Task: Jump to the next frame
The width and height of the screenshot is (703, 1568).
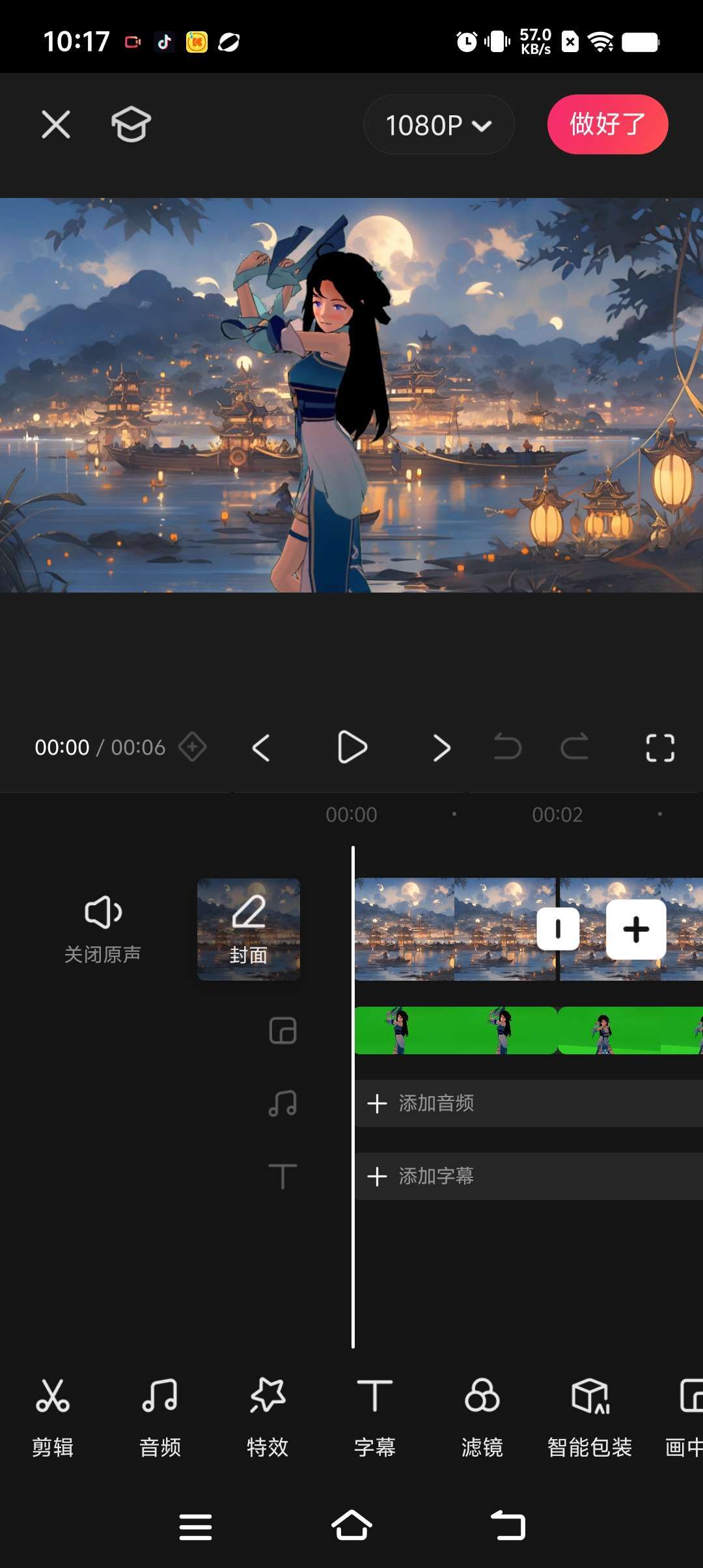Action: [442, 748]
